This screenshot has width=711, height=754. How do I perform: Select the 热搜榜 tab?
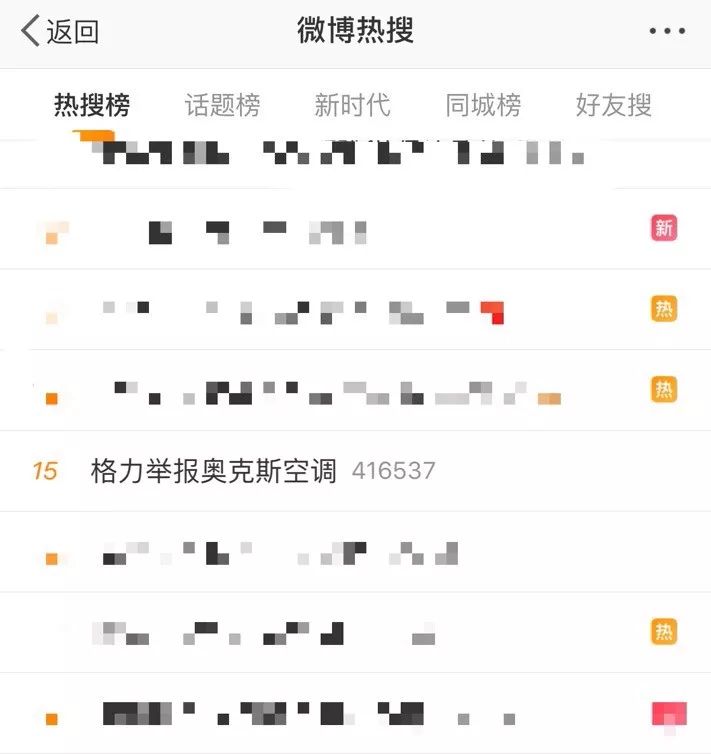pos(92,105)
